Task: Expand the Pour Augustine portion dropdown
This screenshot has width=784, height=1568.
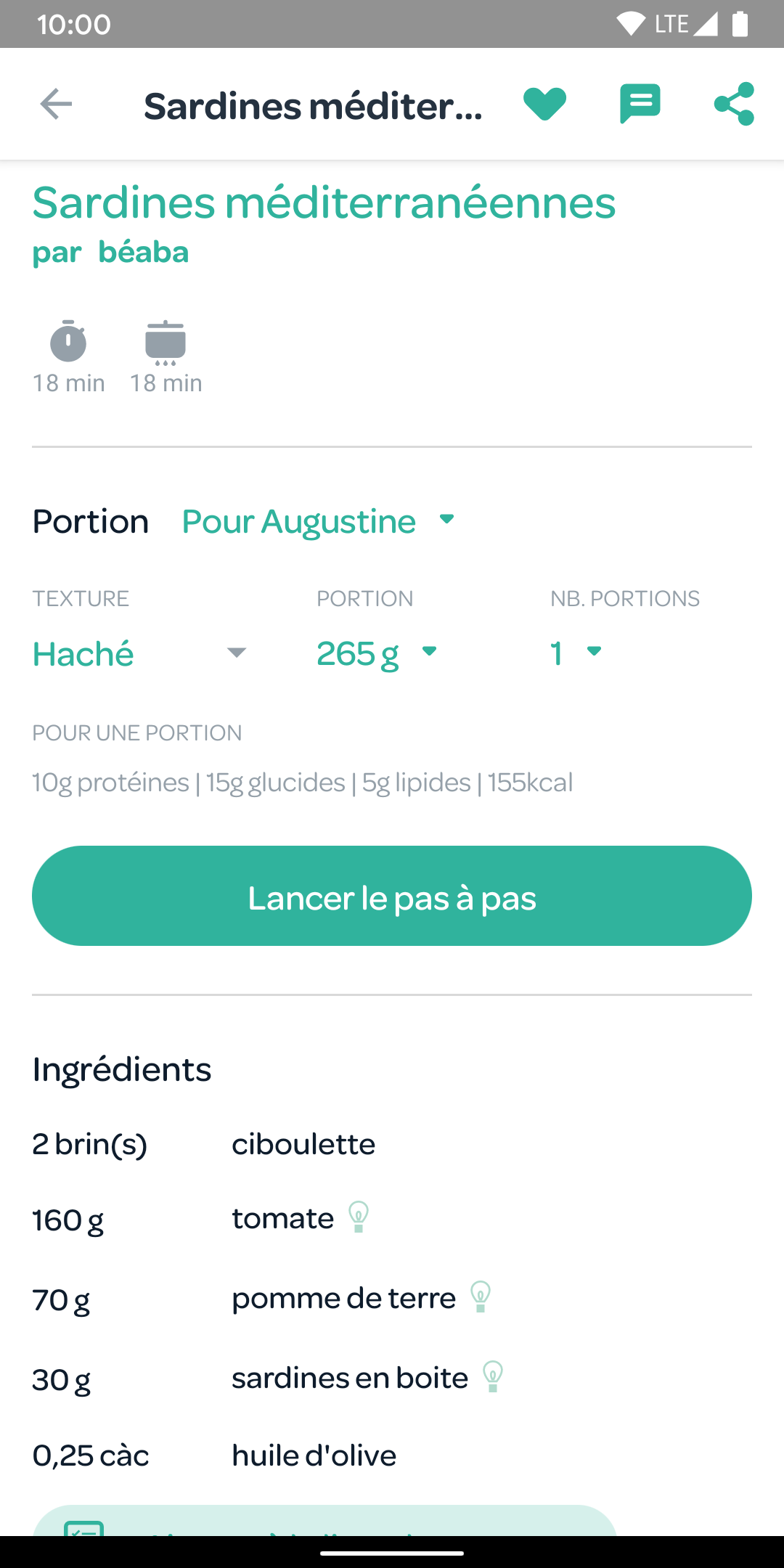Action: click(x=319, y=521)
